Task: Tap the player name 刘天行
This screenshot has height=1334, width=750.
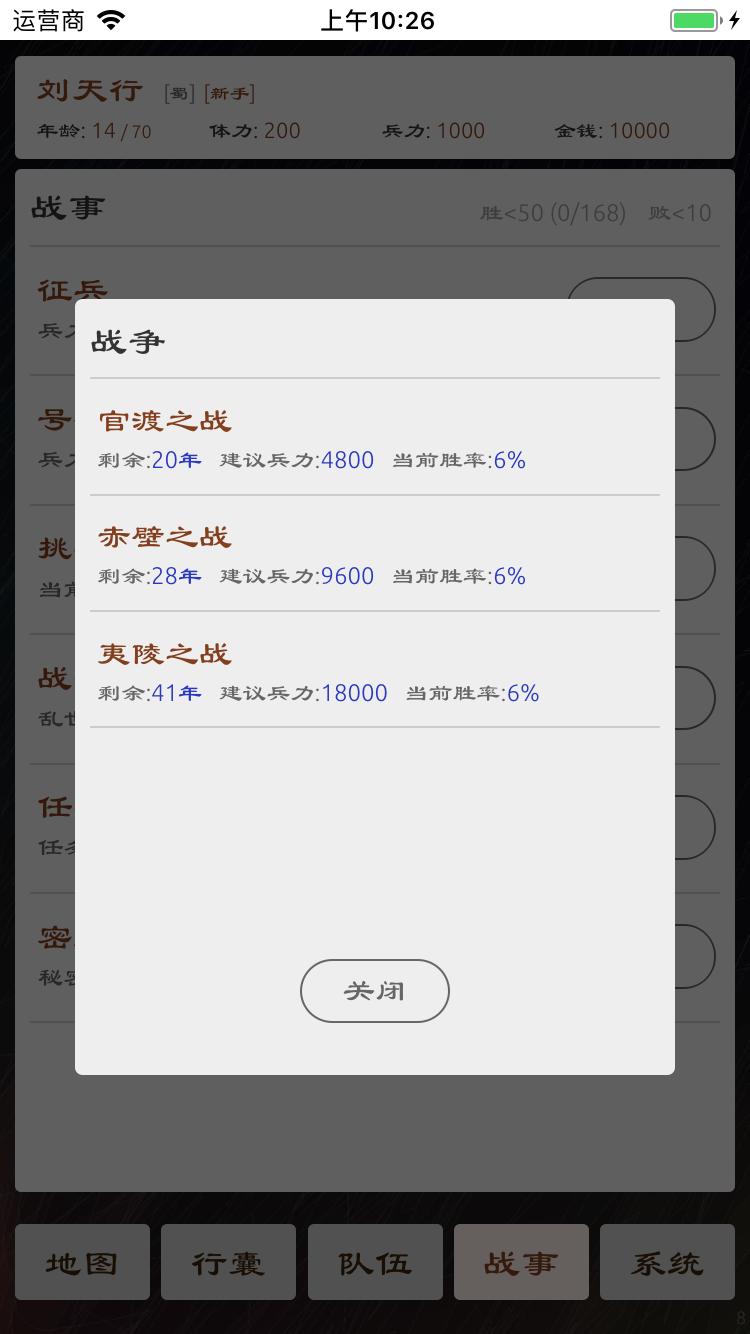Action: click(x=92, y=90)
